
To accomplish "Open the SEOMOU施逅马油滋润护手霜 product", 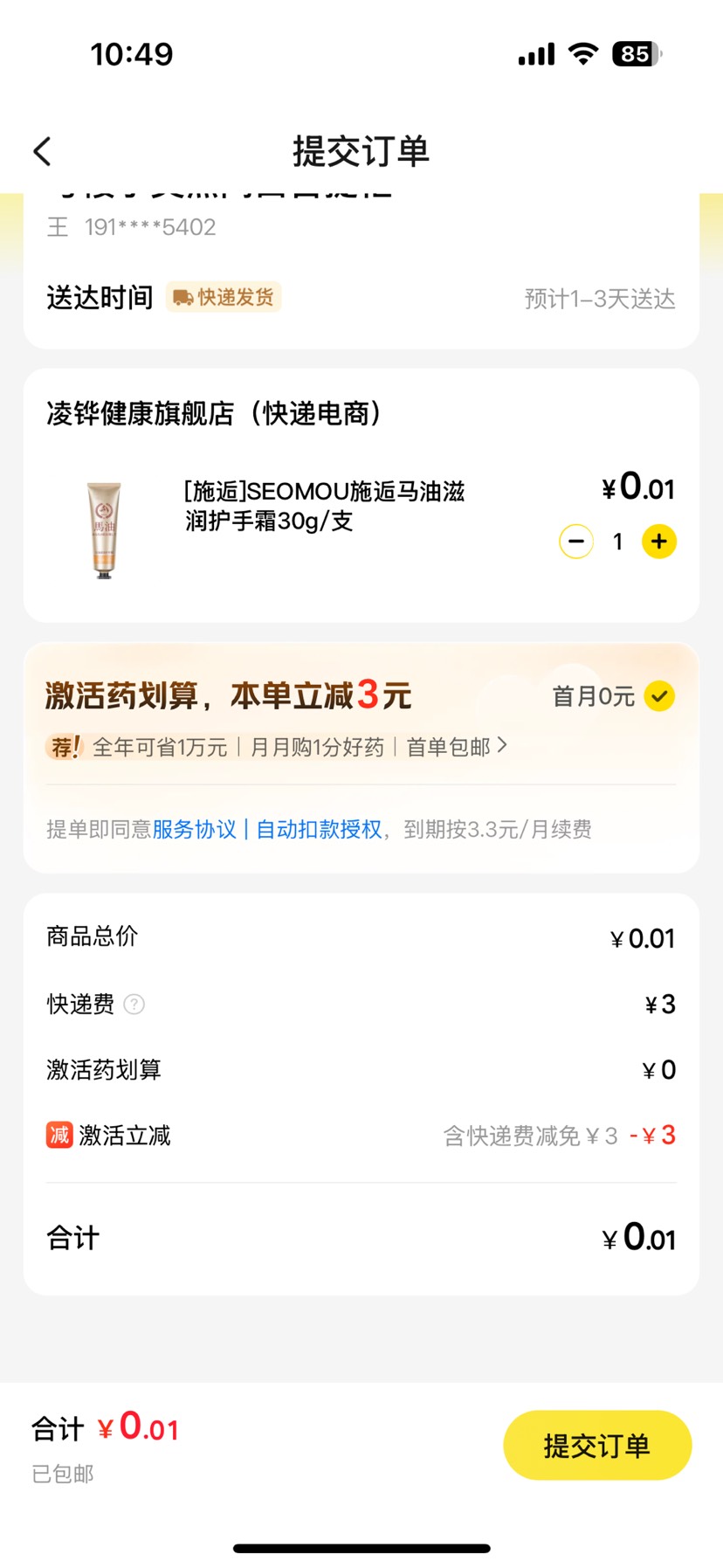I will pos(324,506).
